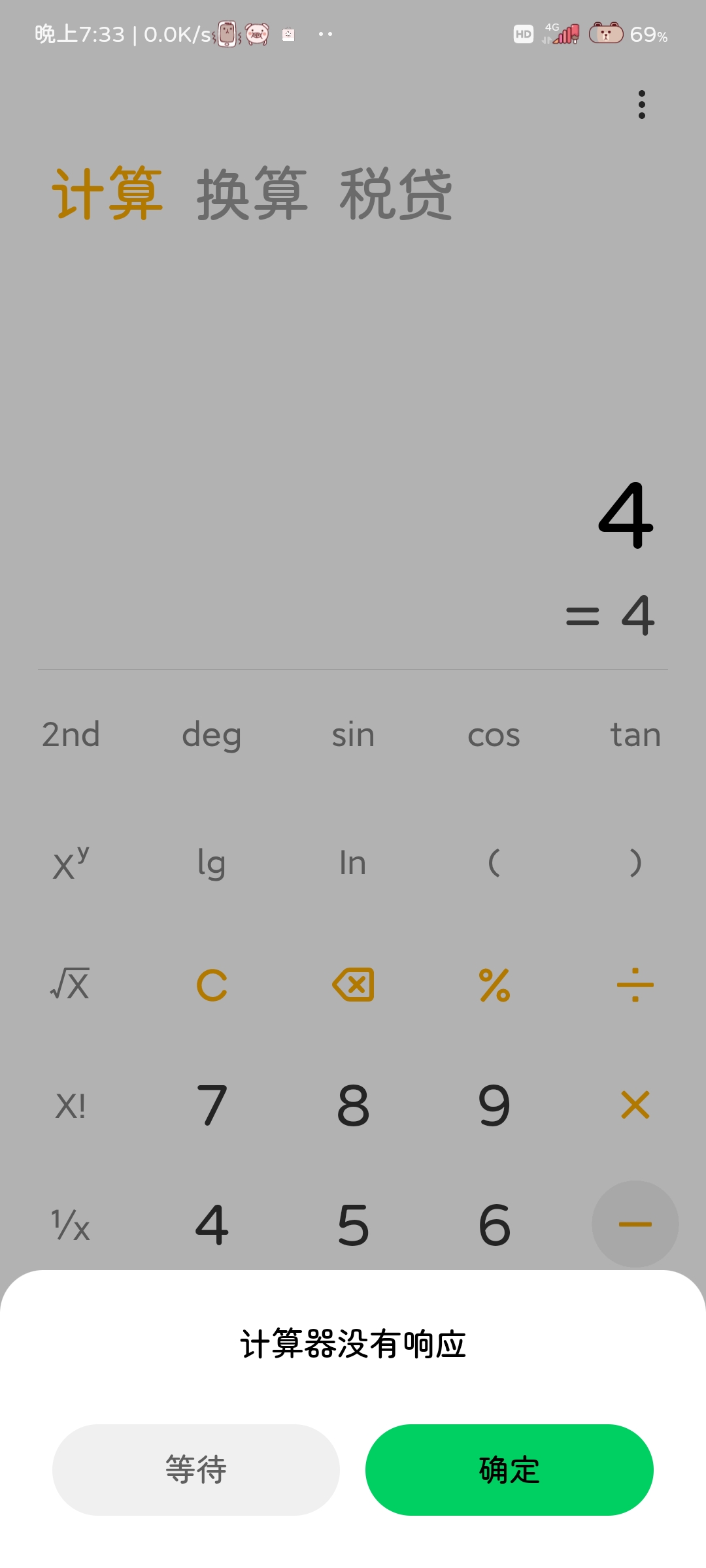
Task: Tap the deg angle mode key
Action: click(x=211, y=734)
